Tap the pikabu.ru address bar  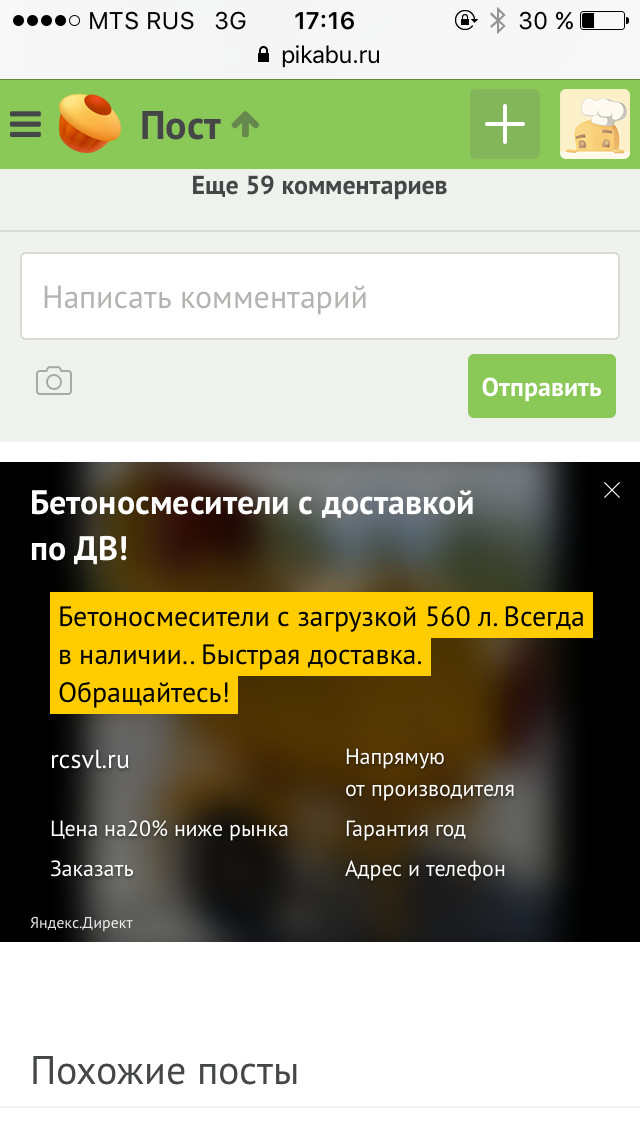(320, 55)
